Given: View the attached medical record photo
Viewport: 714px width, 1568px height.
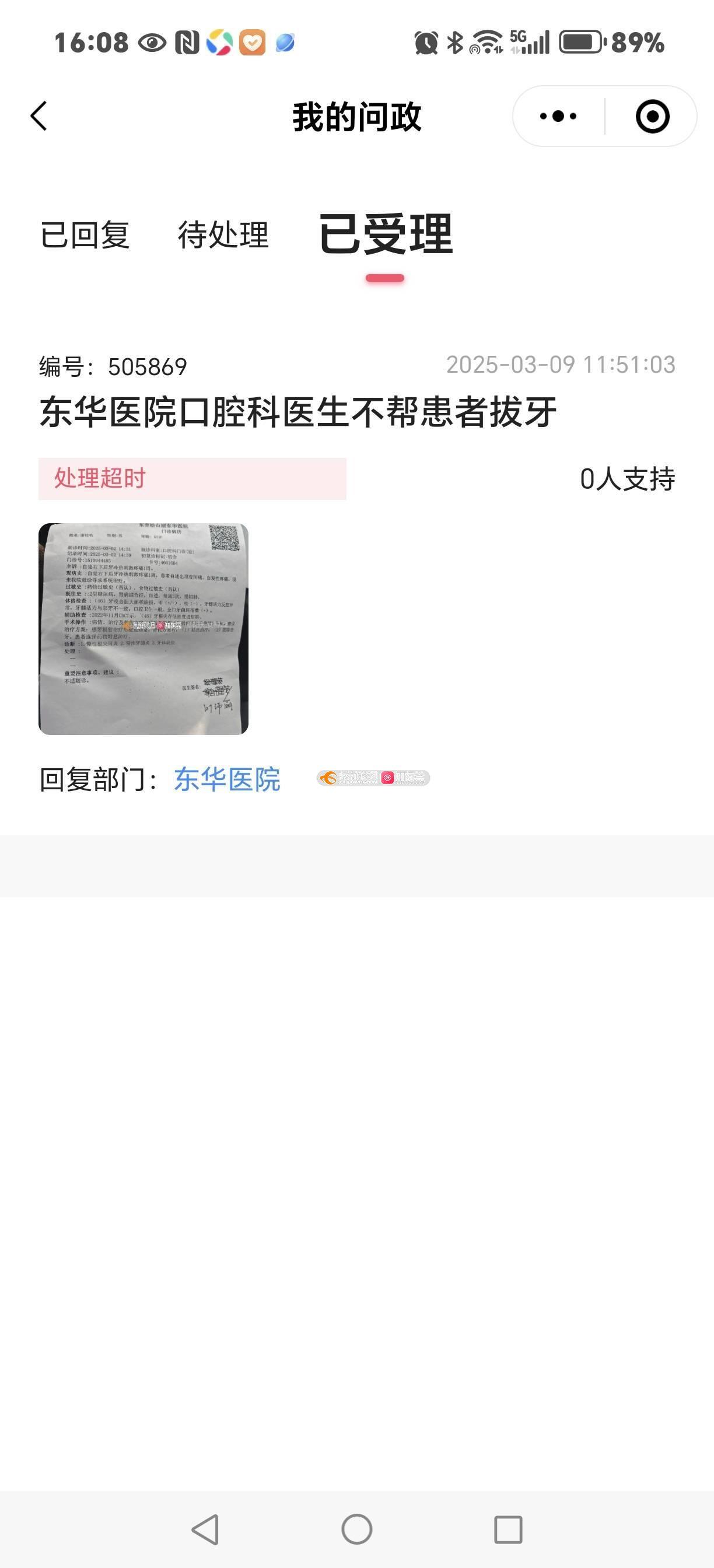Looking at the screenshot, I should [x=143, y=629].
